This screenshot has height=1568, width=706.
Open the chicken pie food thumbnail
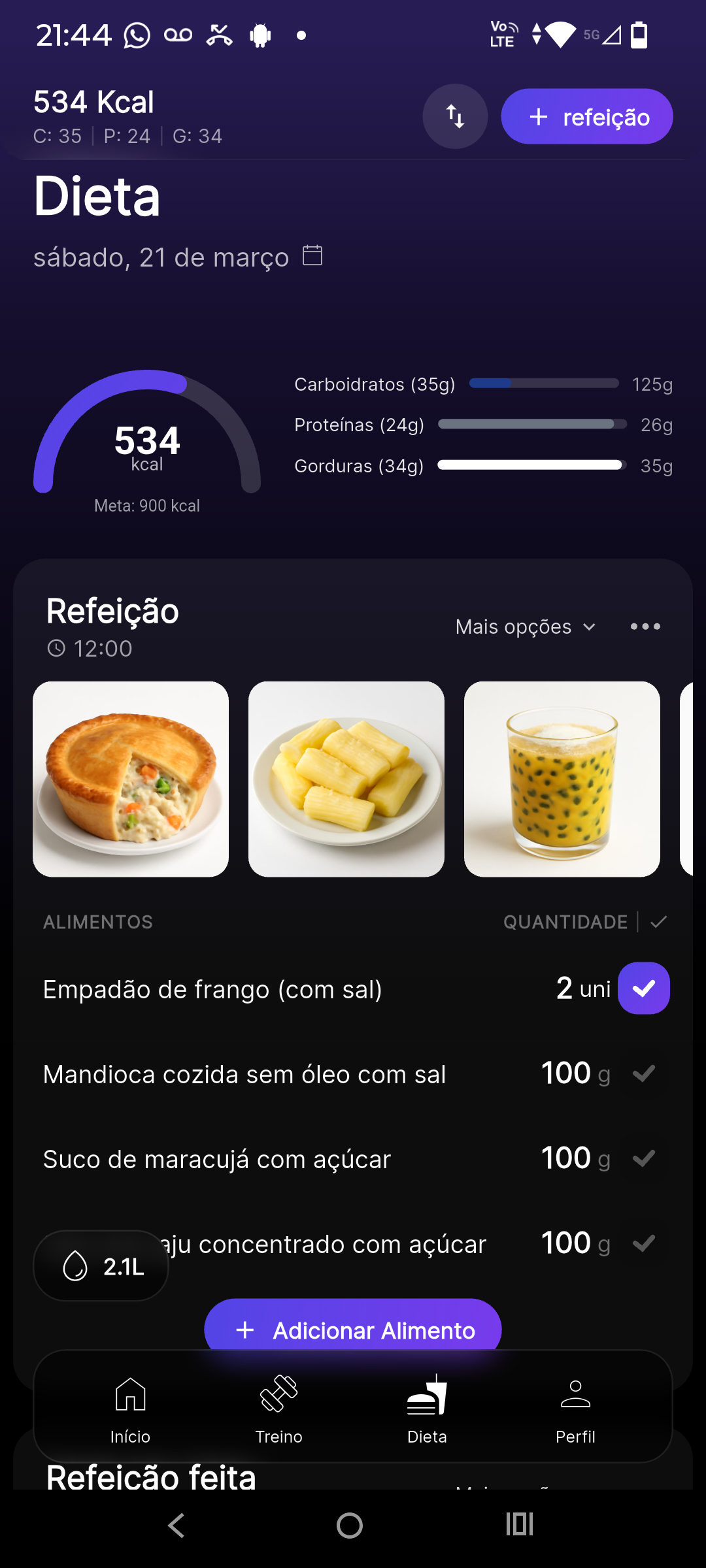pos(130,779)
